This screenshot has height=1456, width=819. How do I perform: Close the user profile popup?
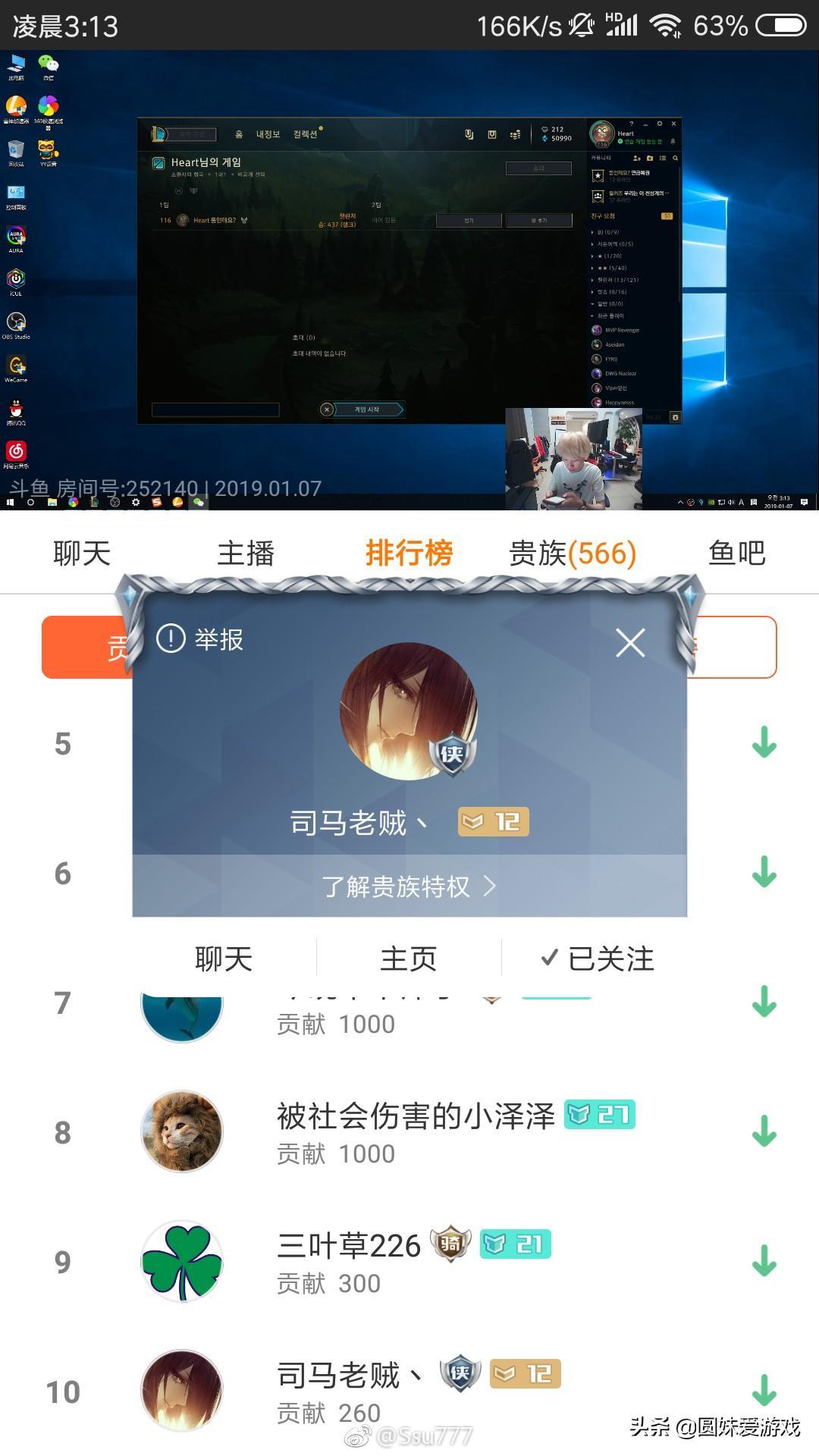[x=630, y=643]
